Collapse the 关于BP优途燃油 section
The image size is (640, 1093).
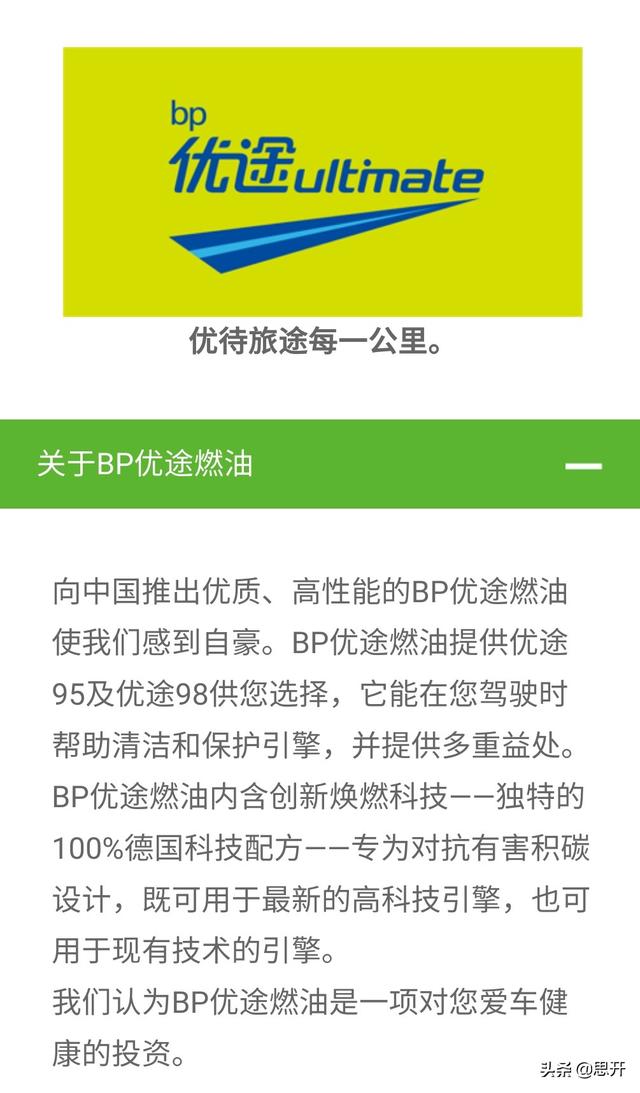pyautogui.click(x=583, y=466)
